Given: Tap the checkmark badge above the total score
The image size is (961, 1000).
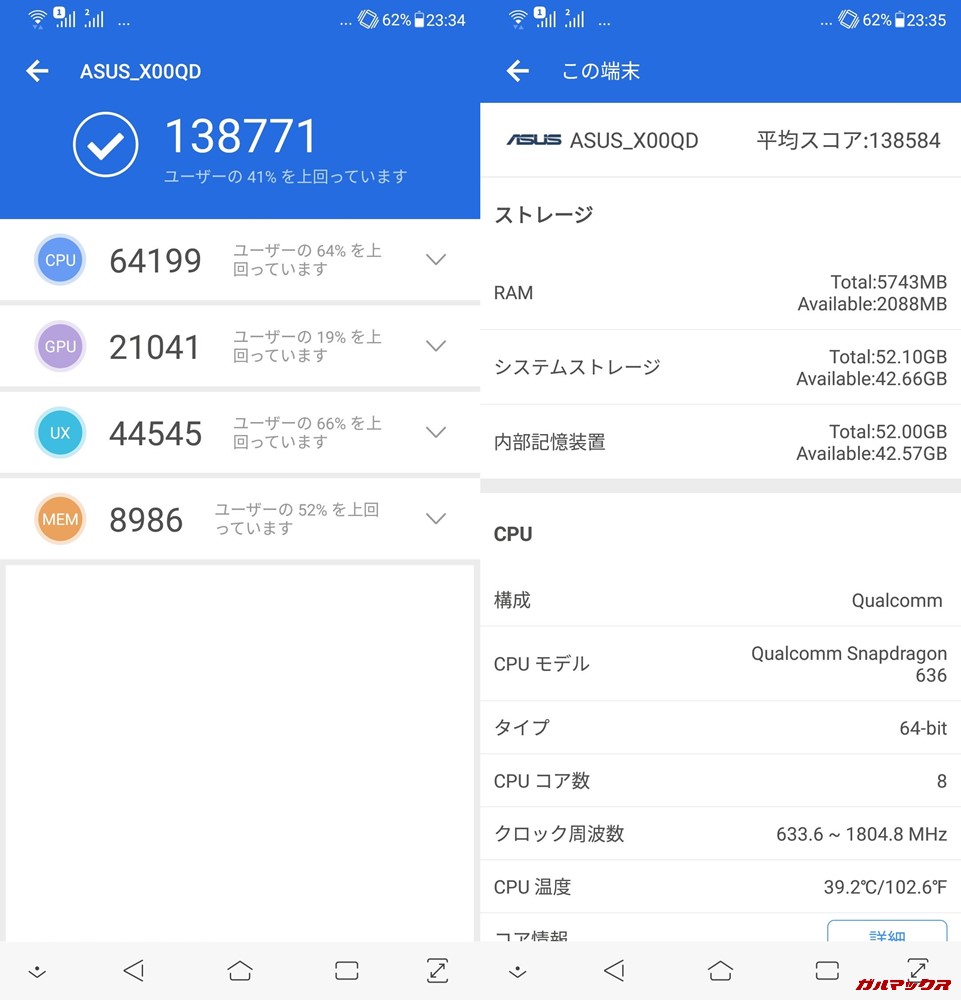Looking at the screenshot, I should click(106, 143).
